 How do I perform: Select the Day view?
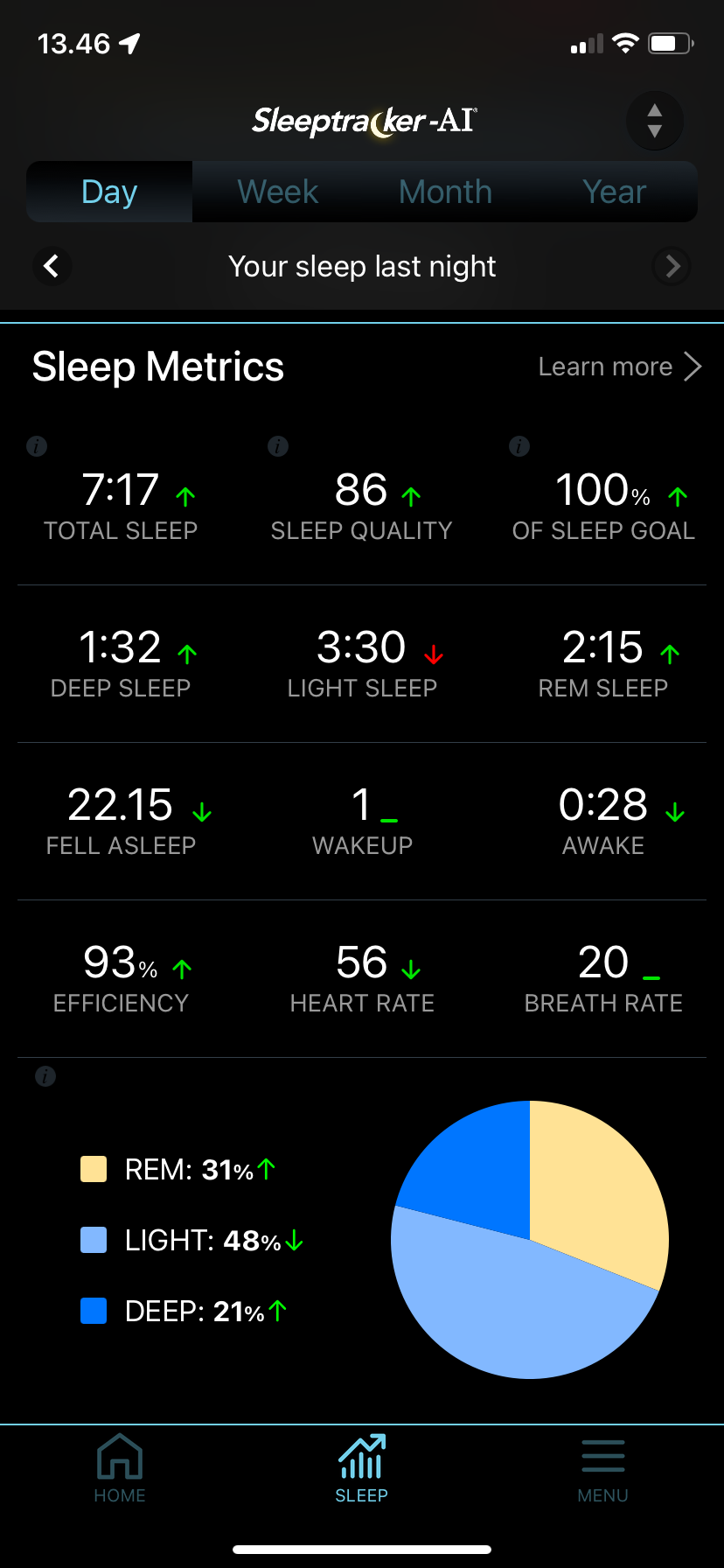coord(109,192)
